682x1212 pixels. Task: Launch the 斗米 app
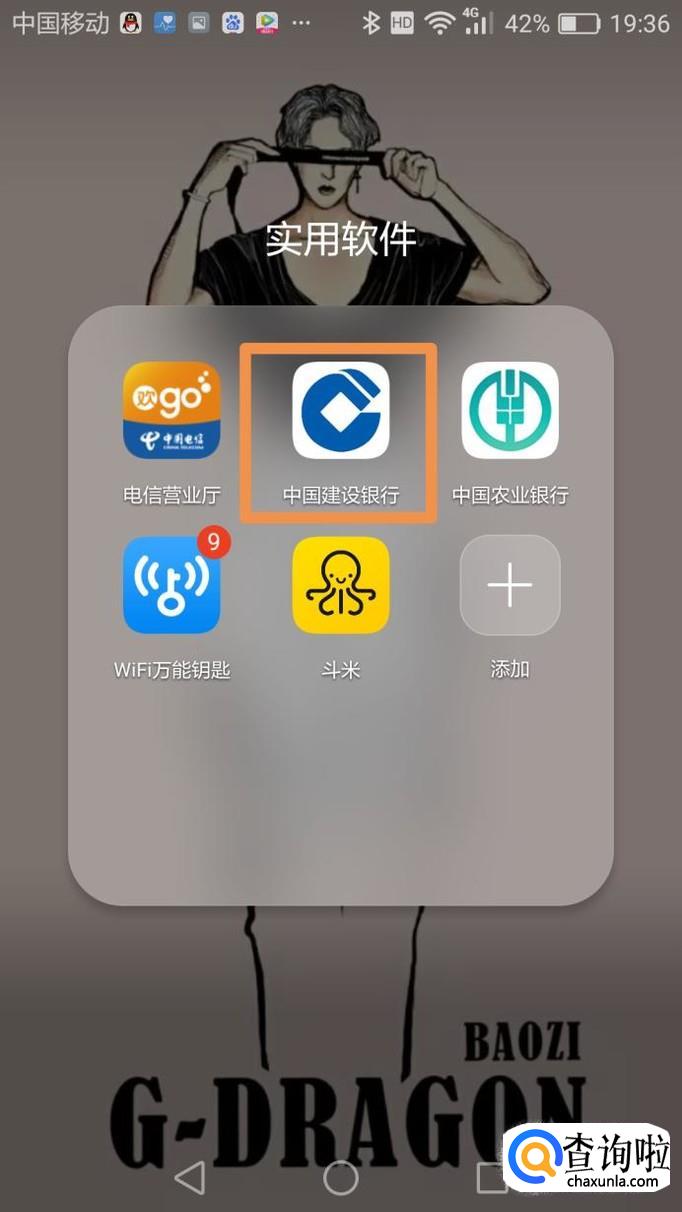340,585
